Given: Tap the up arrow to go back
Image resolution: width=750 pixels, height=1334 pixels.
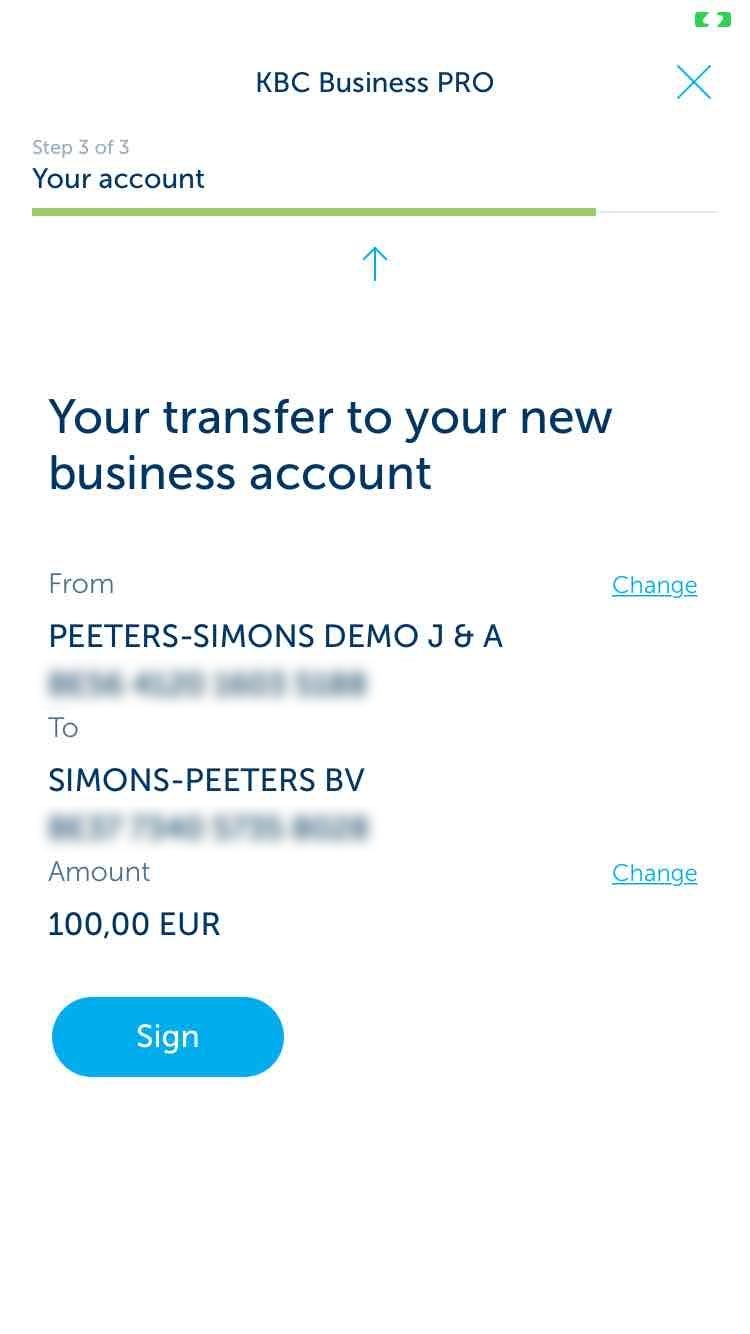Looking at the screenshot, I should click(374, 264).
